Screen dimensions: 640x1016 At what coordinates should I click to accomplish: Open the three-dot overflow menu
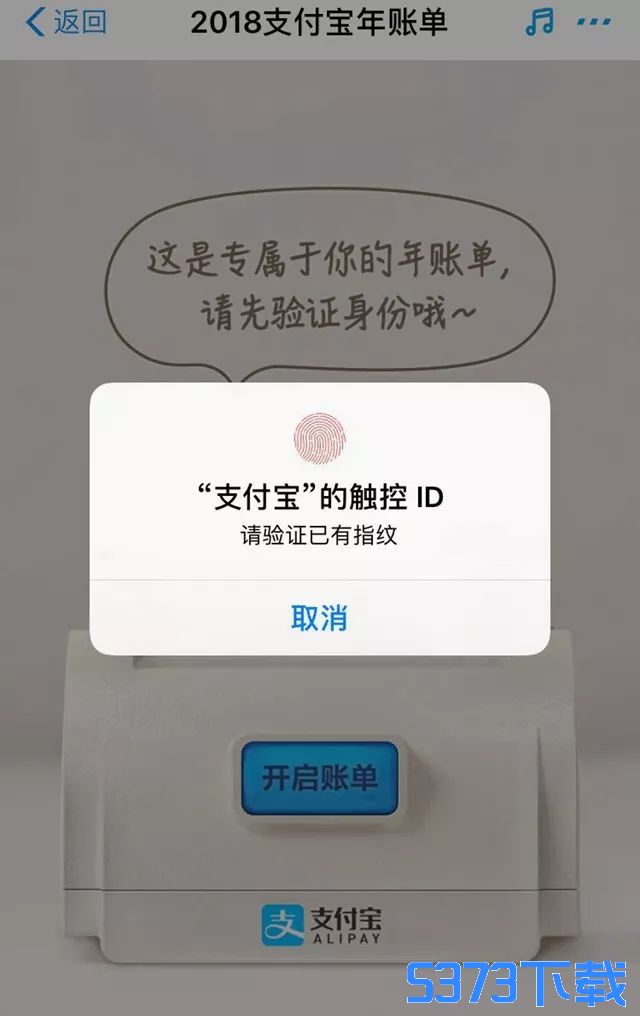pyautogui.click(x=594, y=22)
